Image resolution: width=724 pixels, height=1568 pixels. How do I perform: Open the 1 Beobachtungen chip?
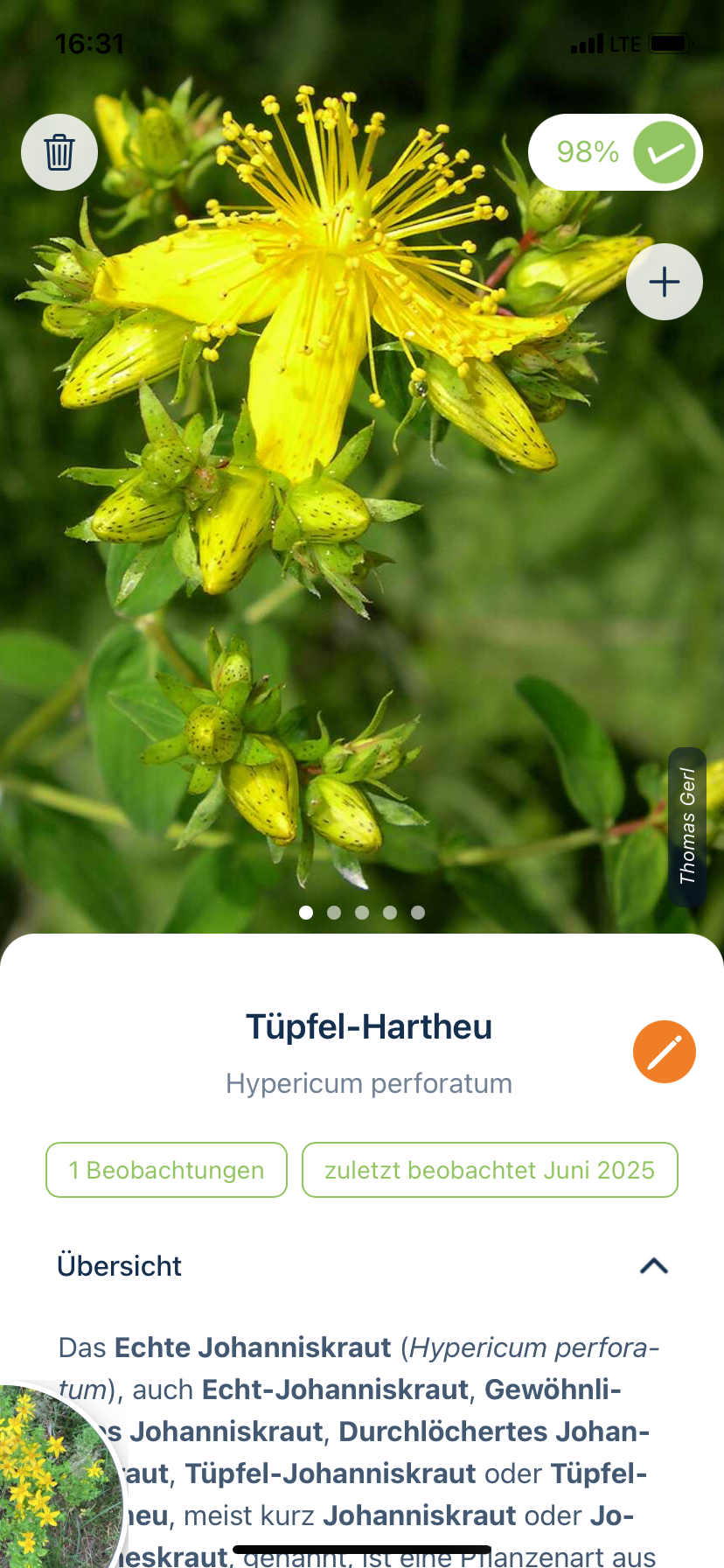click(x=166, y=1170)
